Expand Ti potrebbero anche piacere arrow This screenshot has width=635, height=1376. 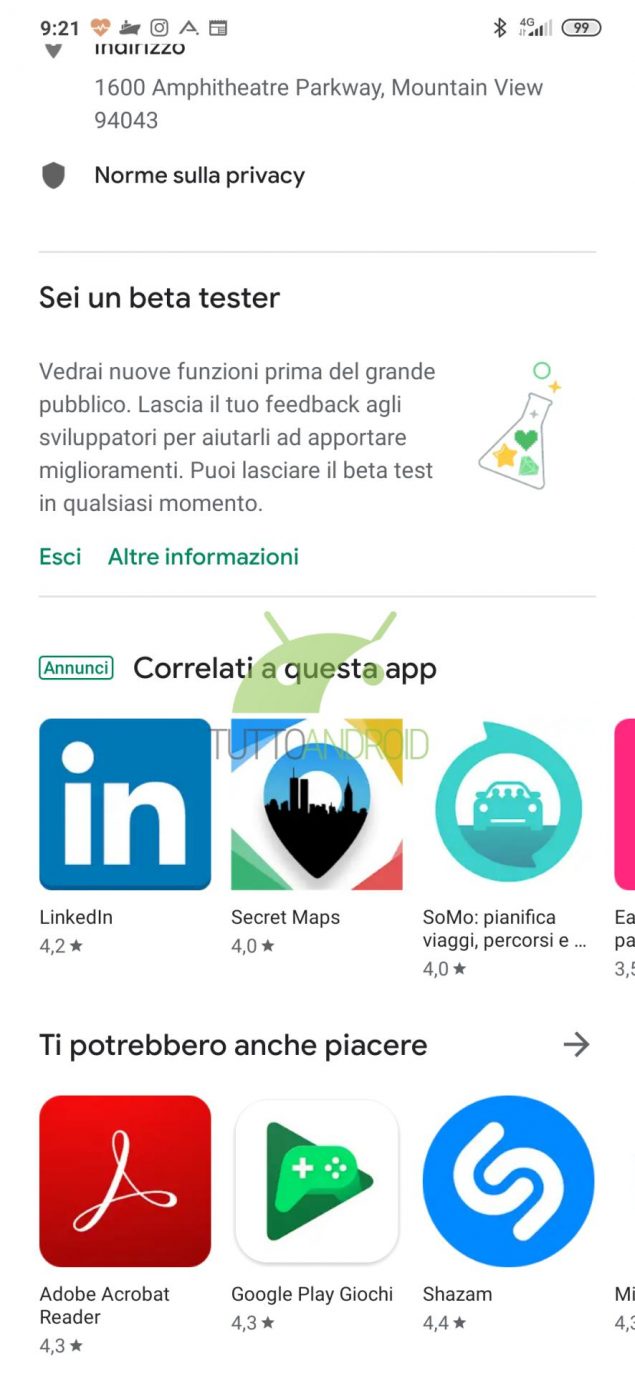pos(576,1045)
